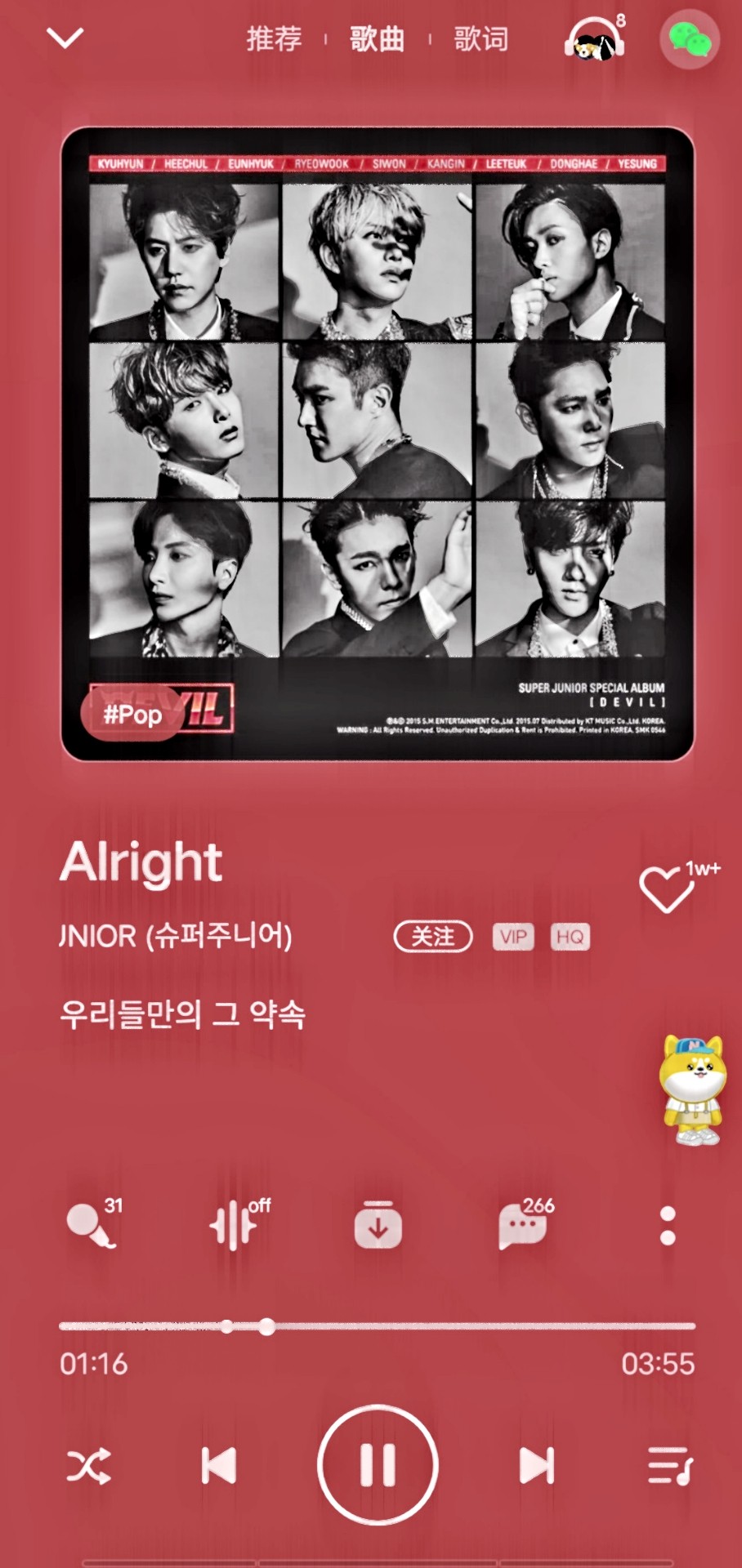Seek along the playback progress bar

coord(376,1326)
